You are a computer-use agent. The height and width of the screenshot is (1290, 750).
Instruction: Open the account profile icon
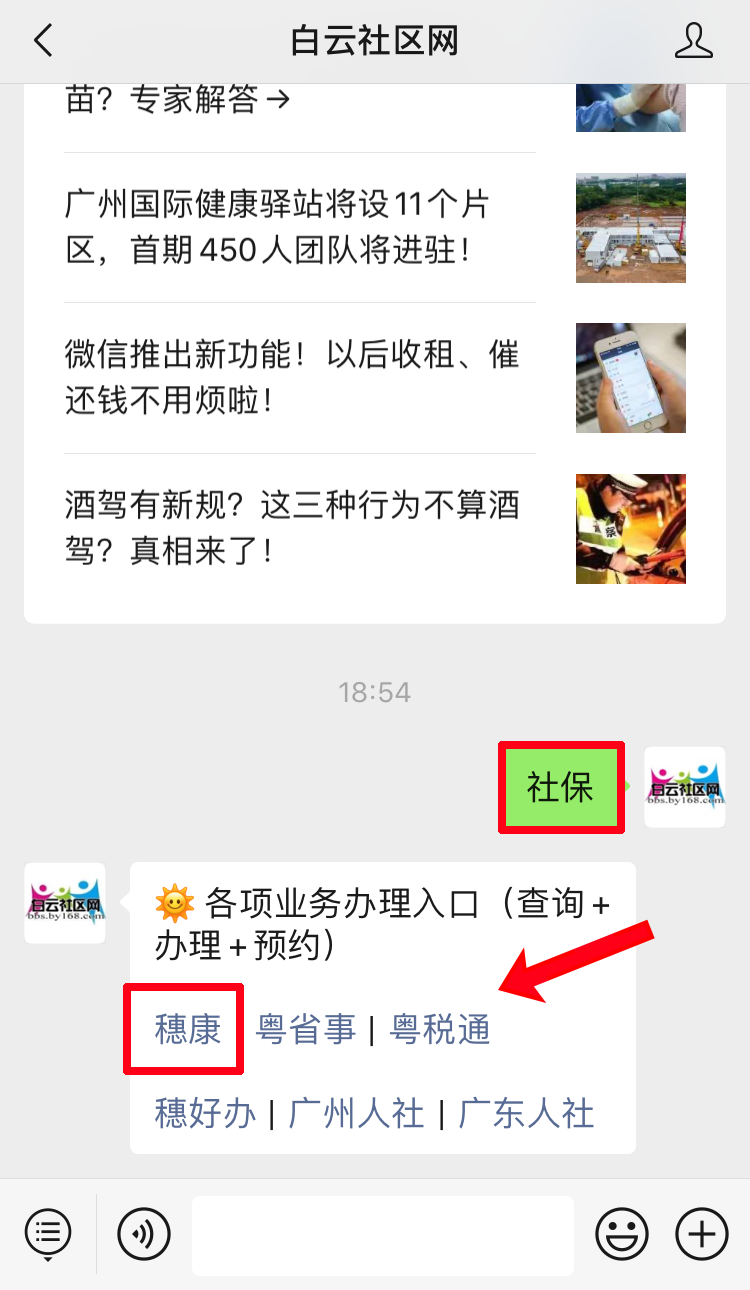coord(693,41)
